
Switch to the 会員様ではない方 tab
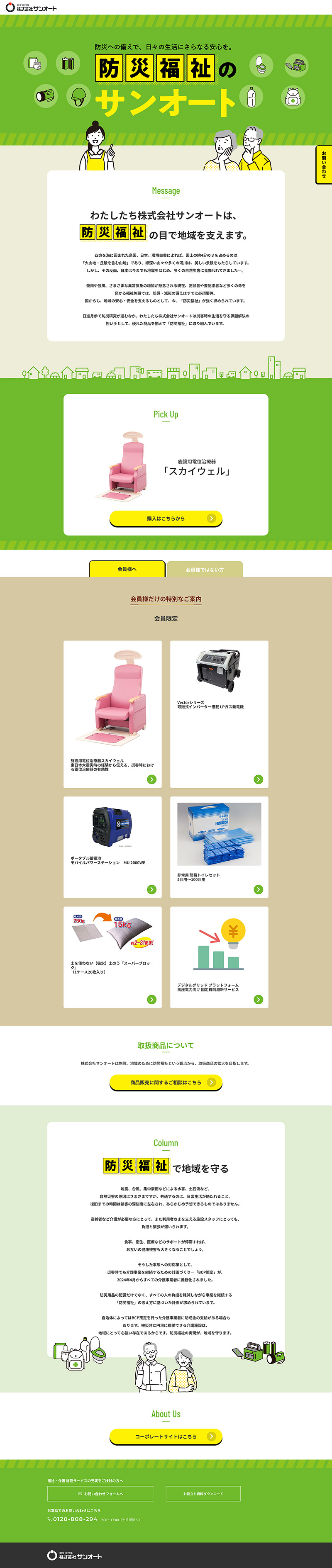point(205,569)
